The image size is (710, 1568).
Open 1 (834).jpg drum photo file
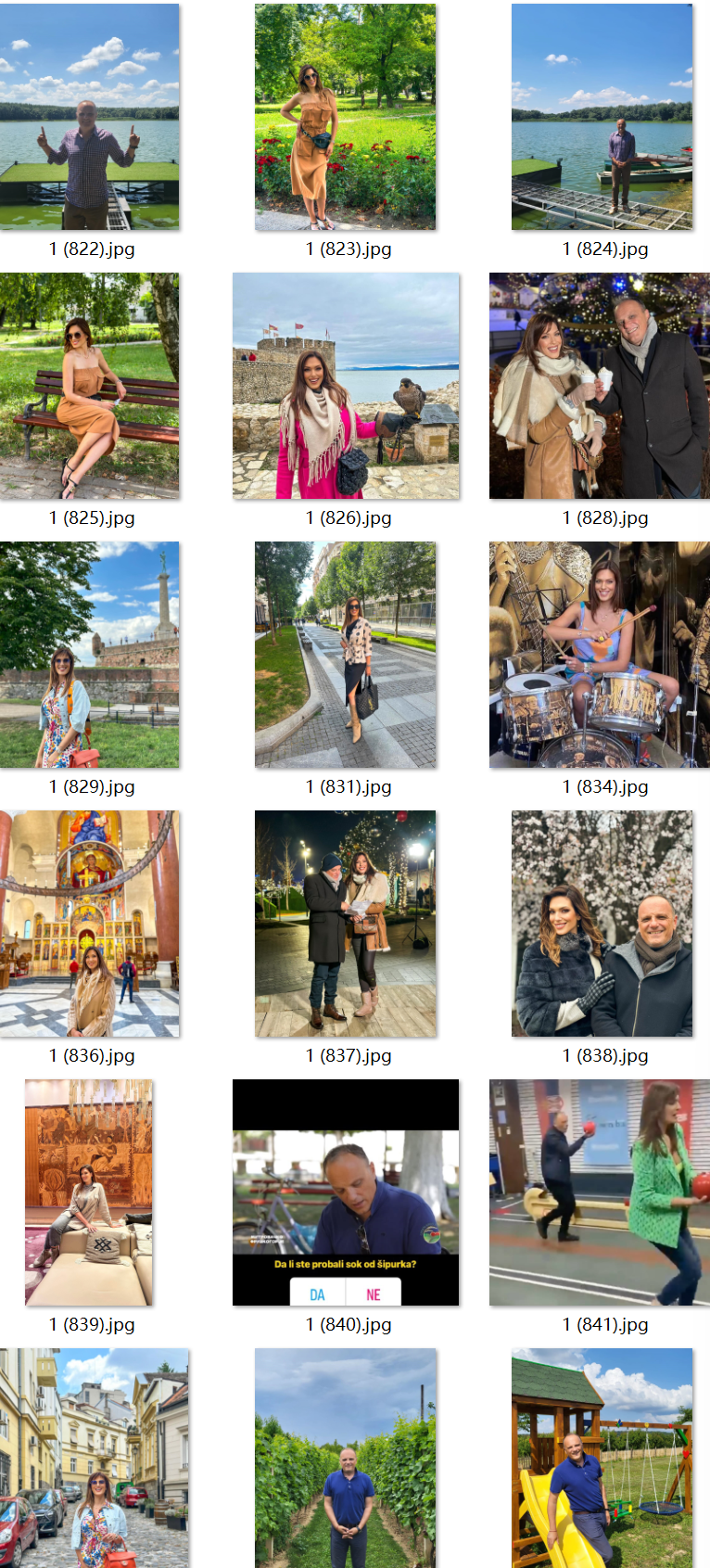click(x=600, y=655)
